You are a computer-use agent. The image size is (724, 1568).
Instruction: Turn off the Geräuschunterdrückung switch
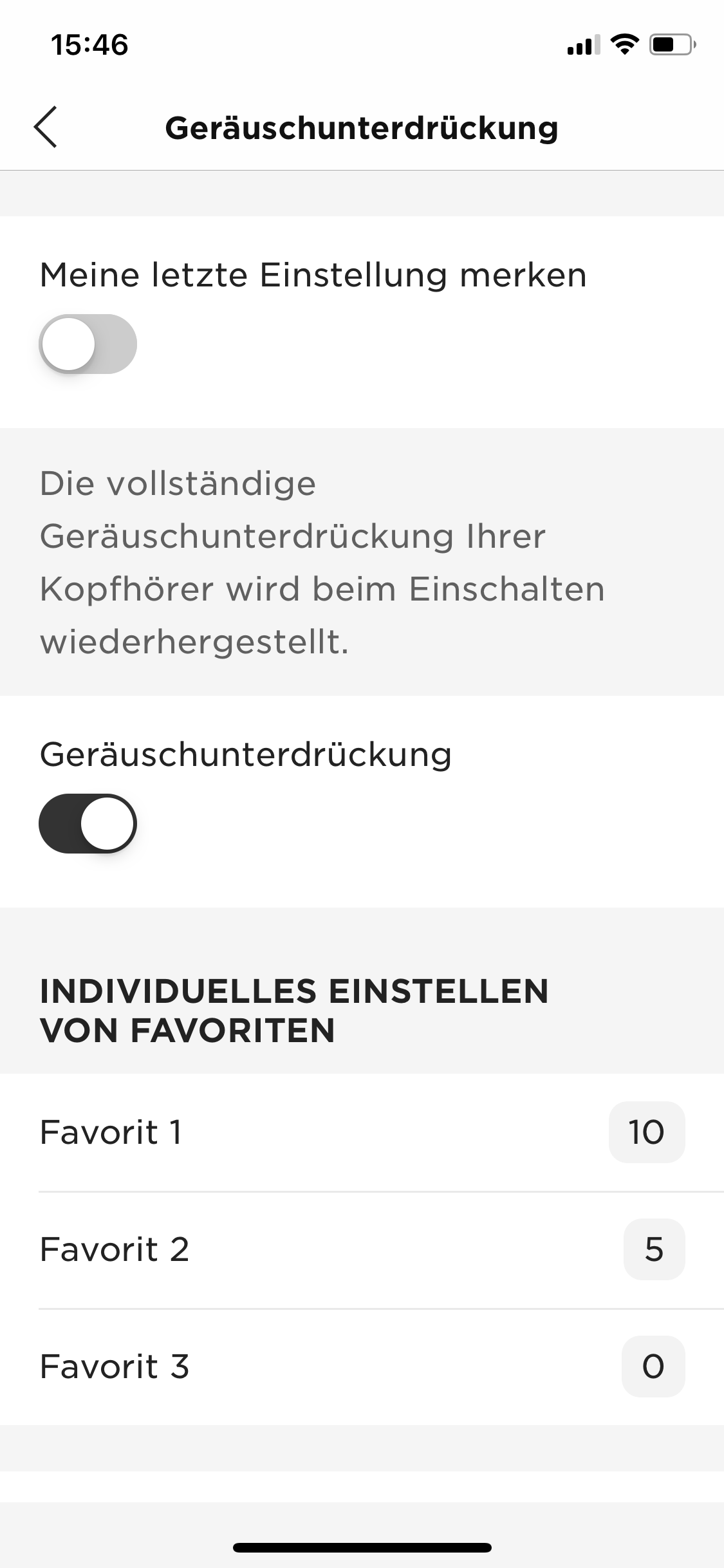point(88,823)
